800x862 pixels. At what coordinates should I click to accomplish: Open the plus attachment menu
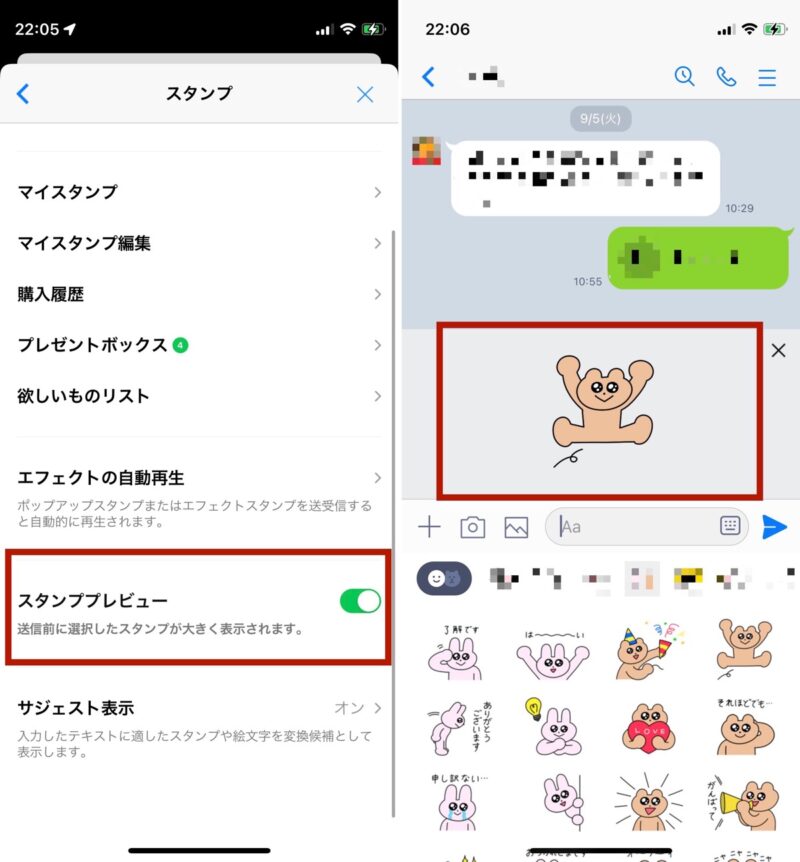pos(428,527)
